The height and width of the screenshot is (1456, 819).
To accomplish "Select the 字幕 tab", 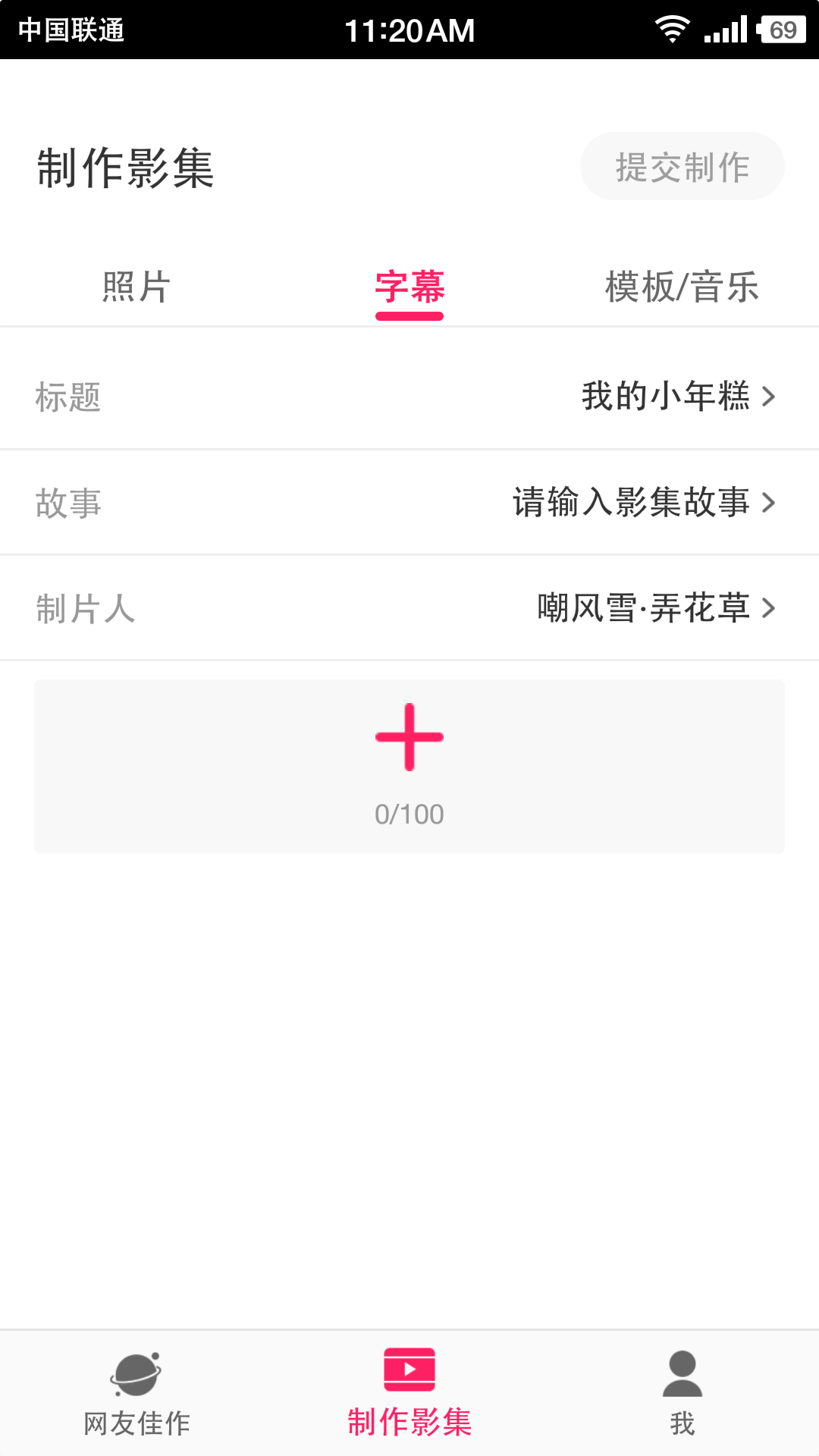I will (x=409, y=287).
